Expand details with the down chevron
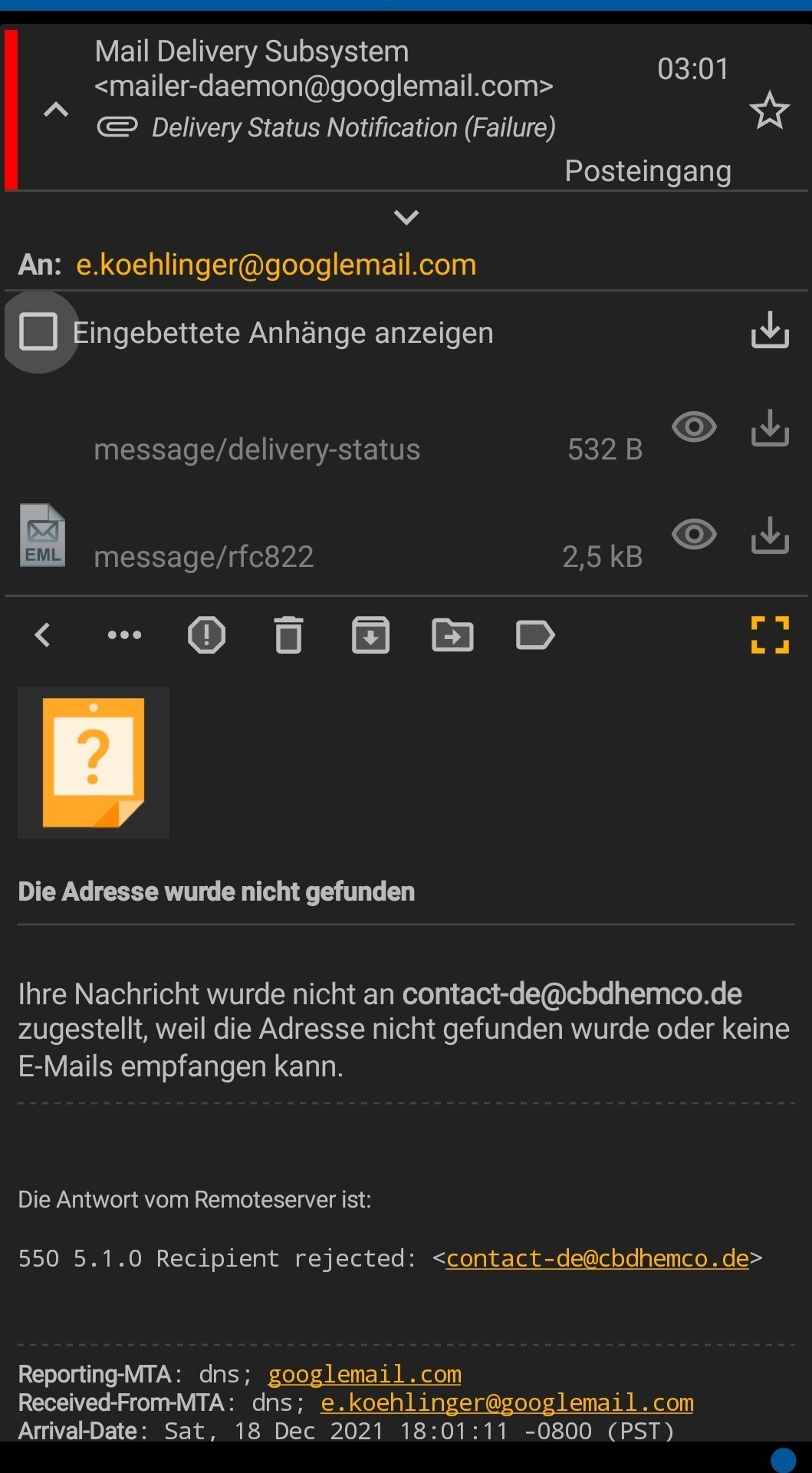The width and height of the screenshot is (812, 1473). 406,217
